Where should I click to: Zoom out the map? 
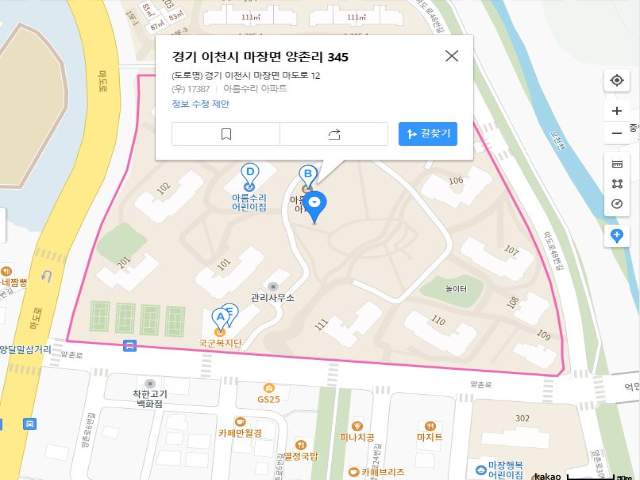[x=616, y=133]
